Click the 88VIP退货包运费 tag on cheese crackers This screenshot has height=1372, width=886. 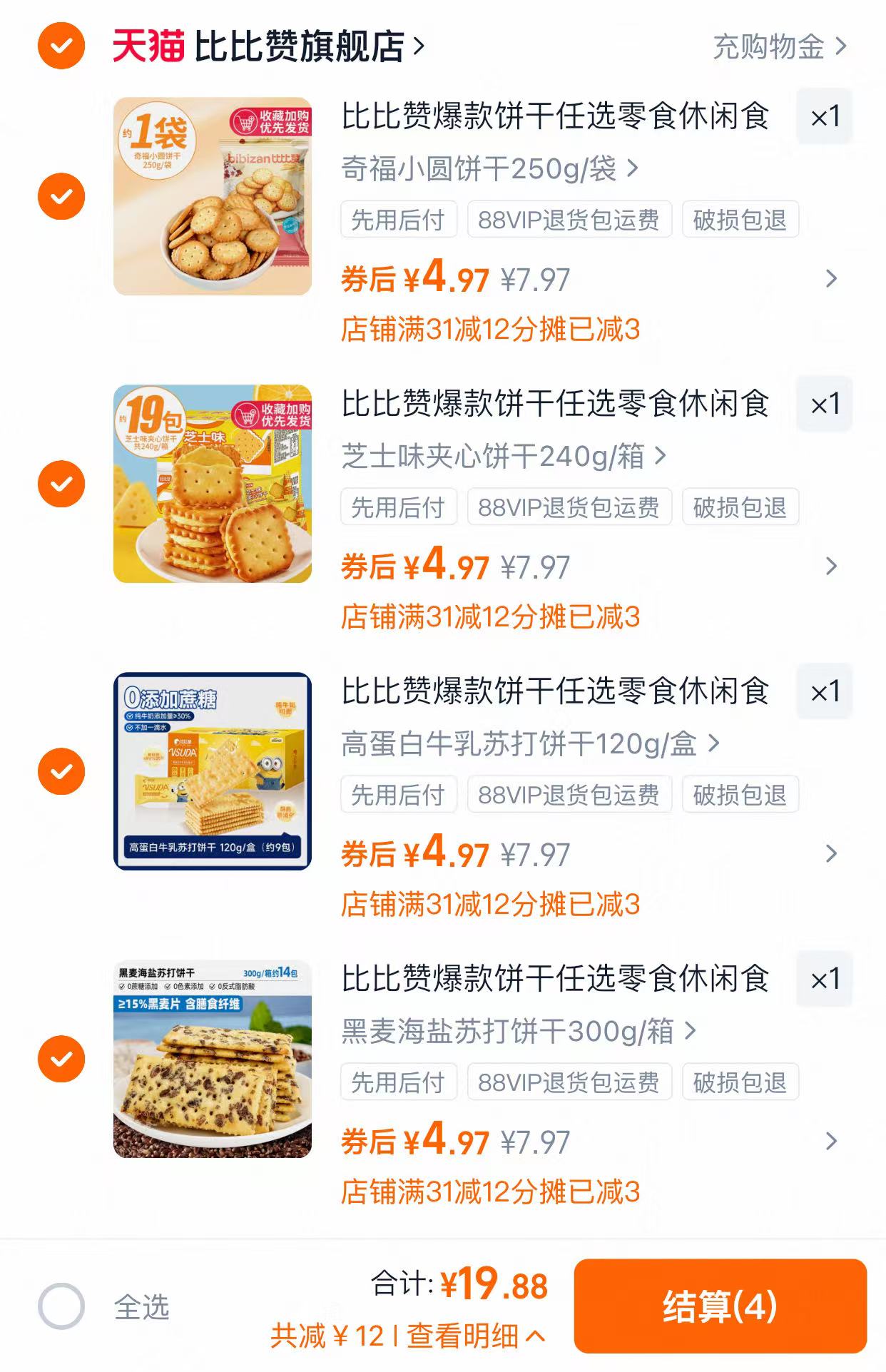point(569,508)
